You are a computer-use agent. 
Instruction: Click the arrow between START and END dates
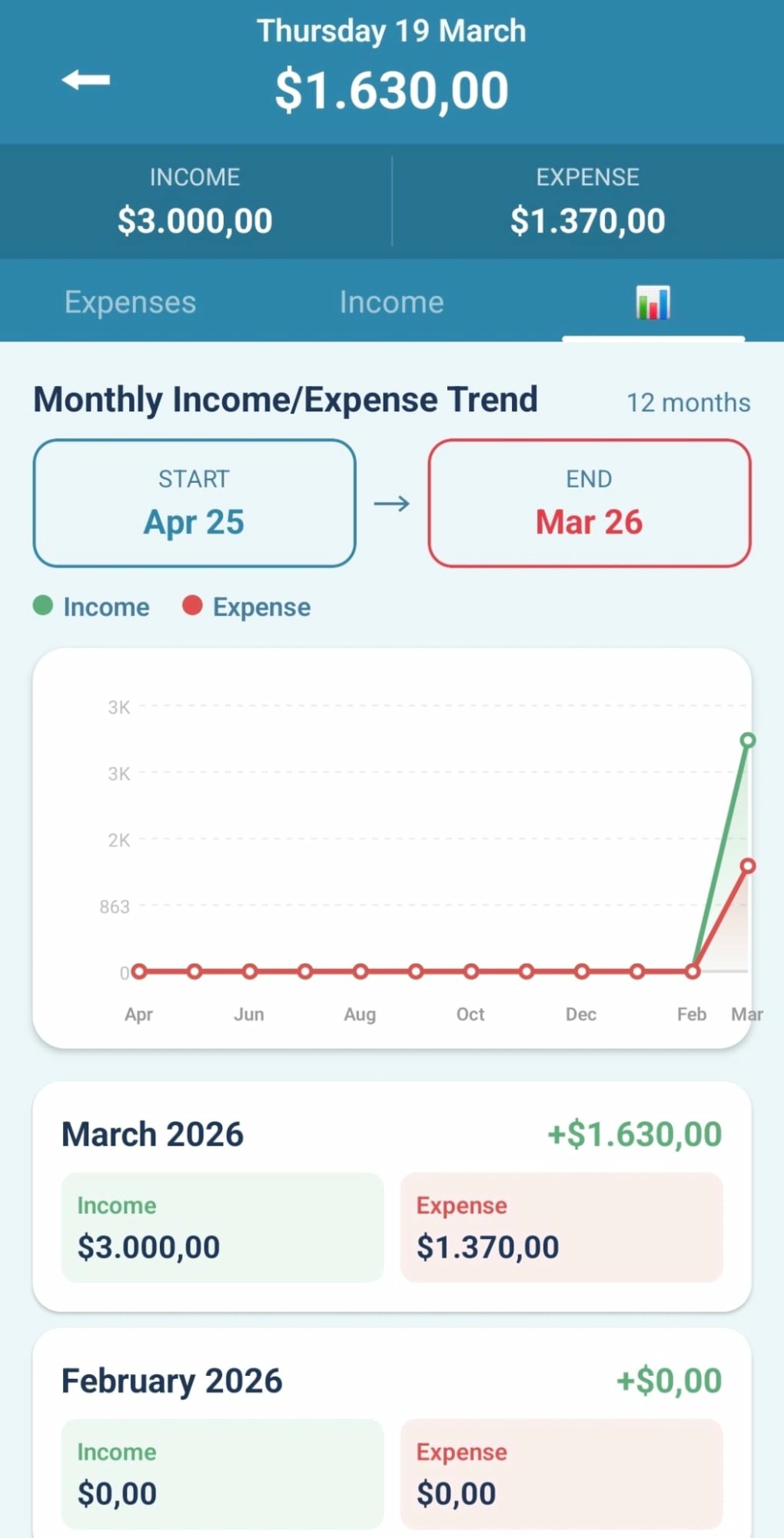pos(391,503)
